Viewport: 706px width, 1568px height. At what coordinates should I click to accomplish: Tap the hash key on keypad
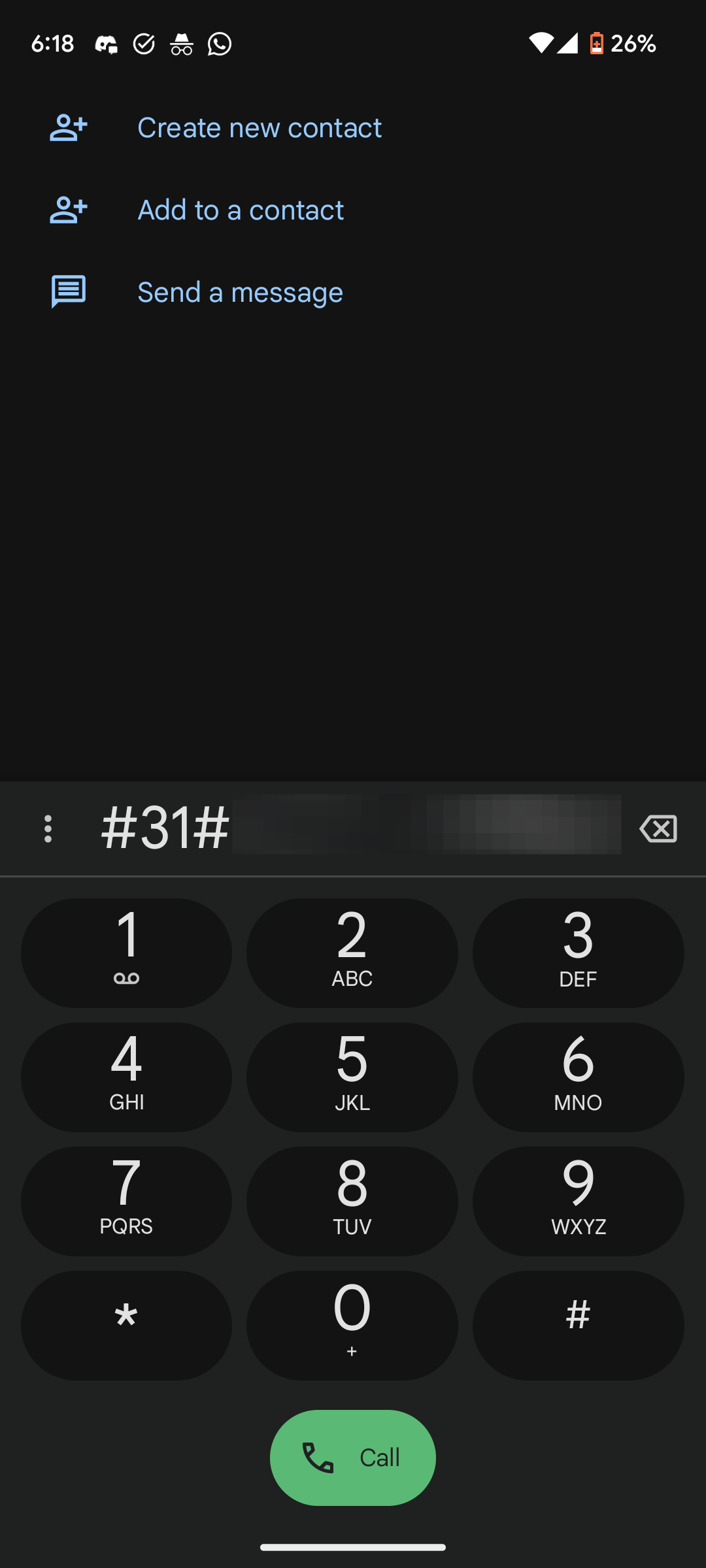click(578, 1325)
